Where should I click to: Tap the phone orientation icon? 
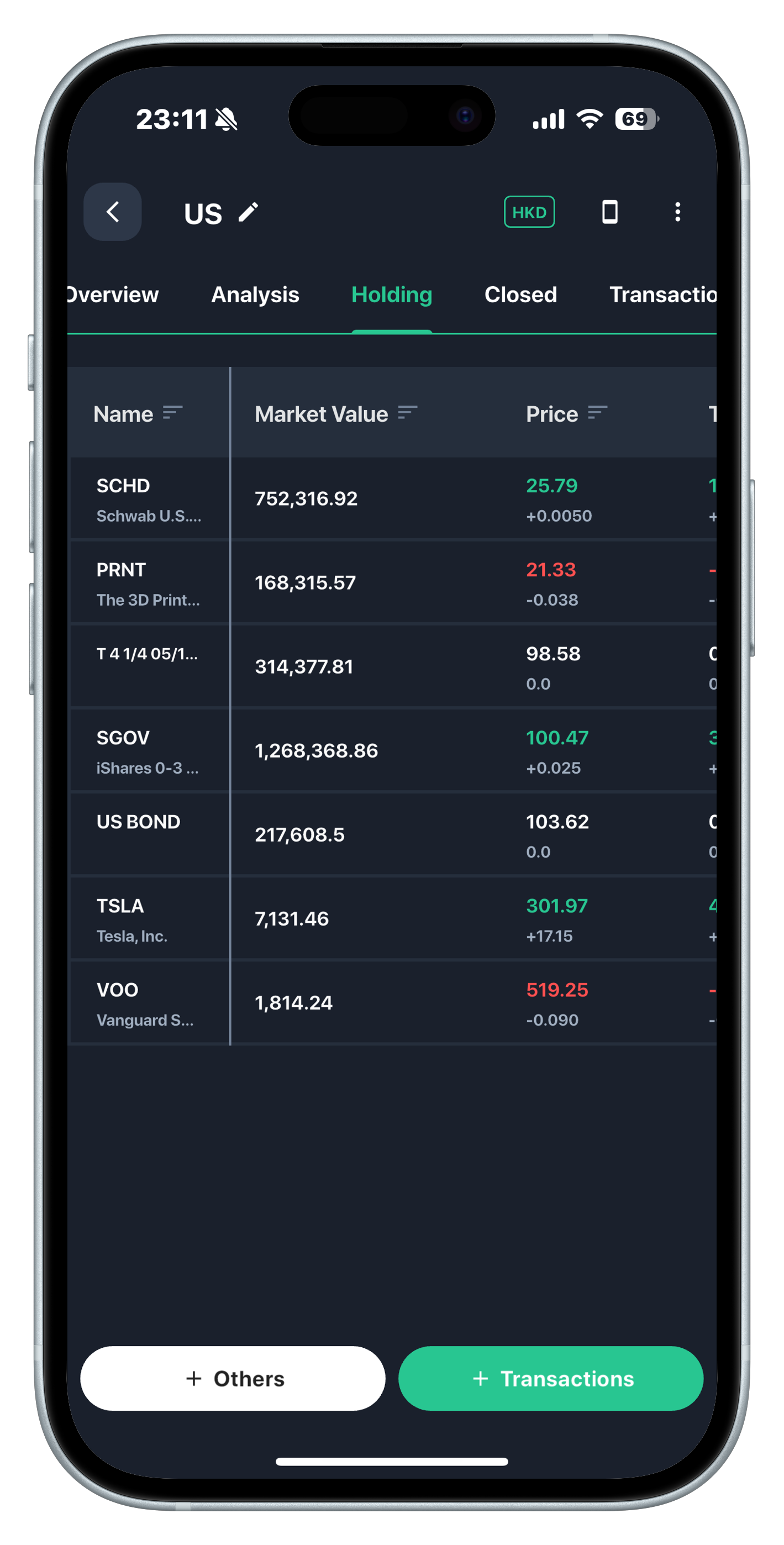coord(609,212)
